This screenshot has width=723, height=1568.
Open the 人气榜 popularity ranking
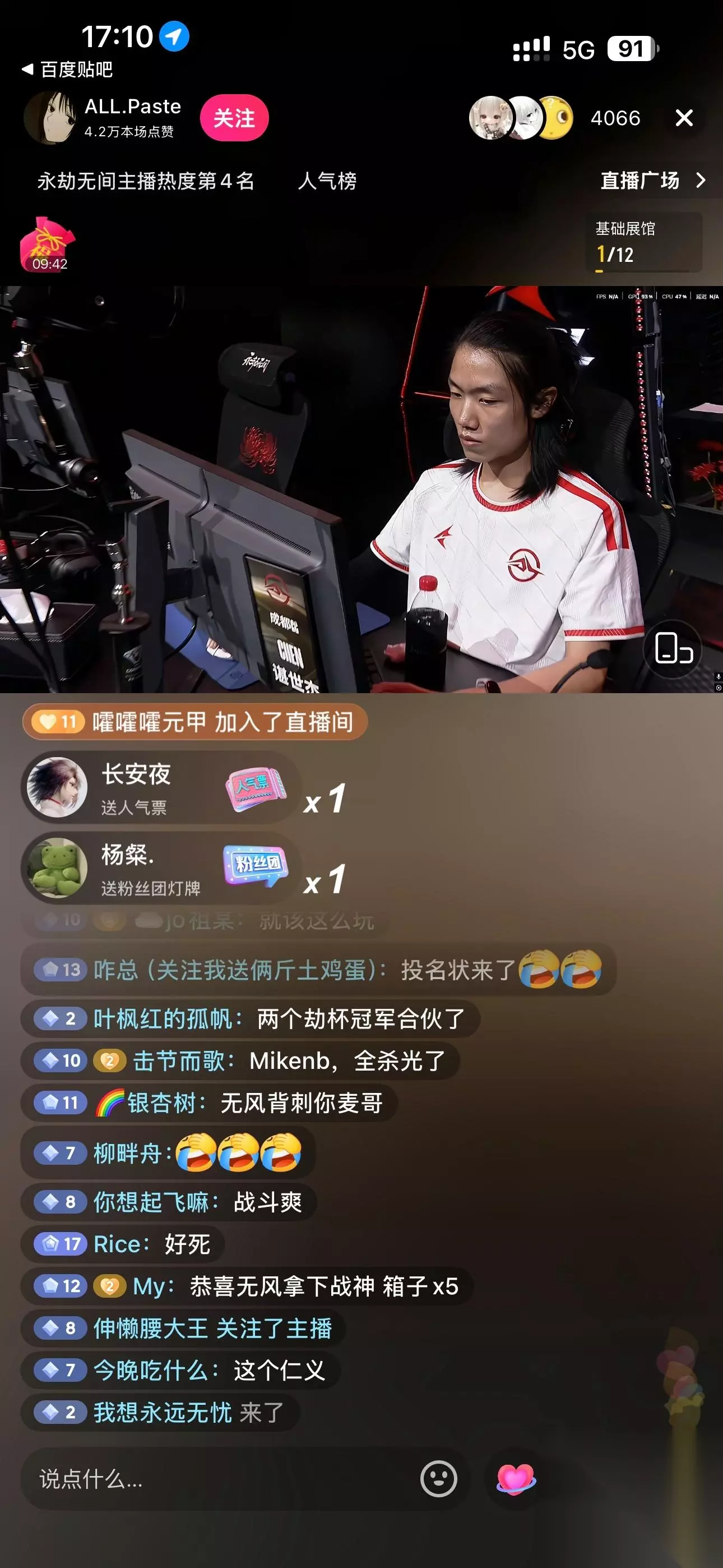coord(327,181)
